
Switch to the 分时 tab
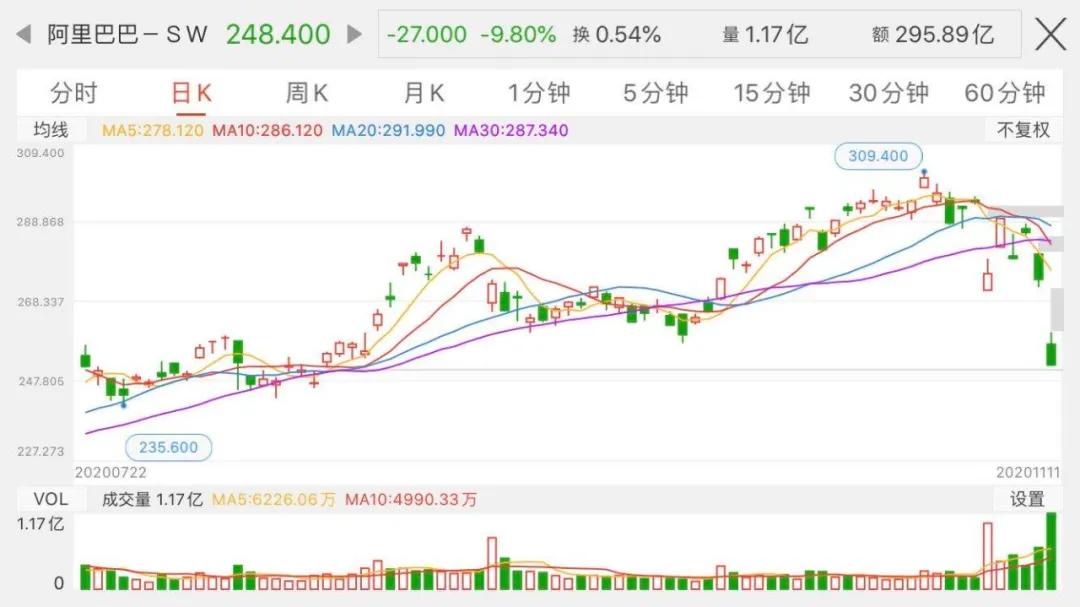coord(74,93)
